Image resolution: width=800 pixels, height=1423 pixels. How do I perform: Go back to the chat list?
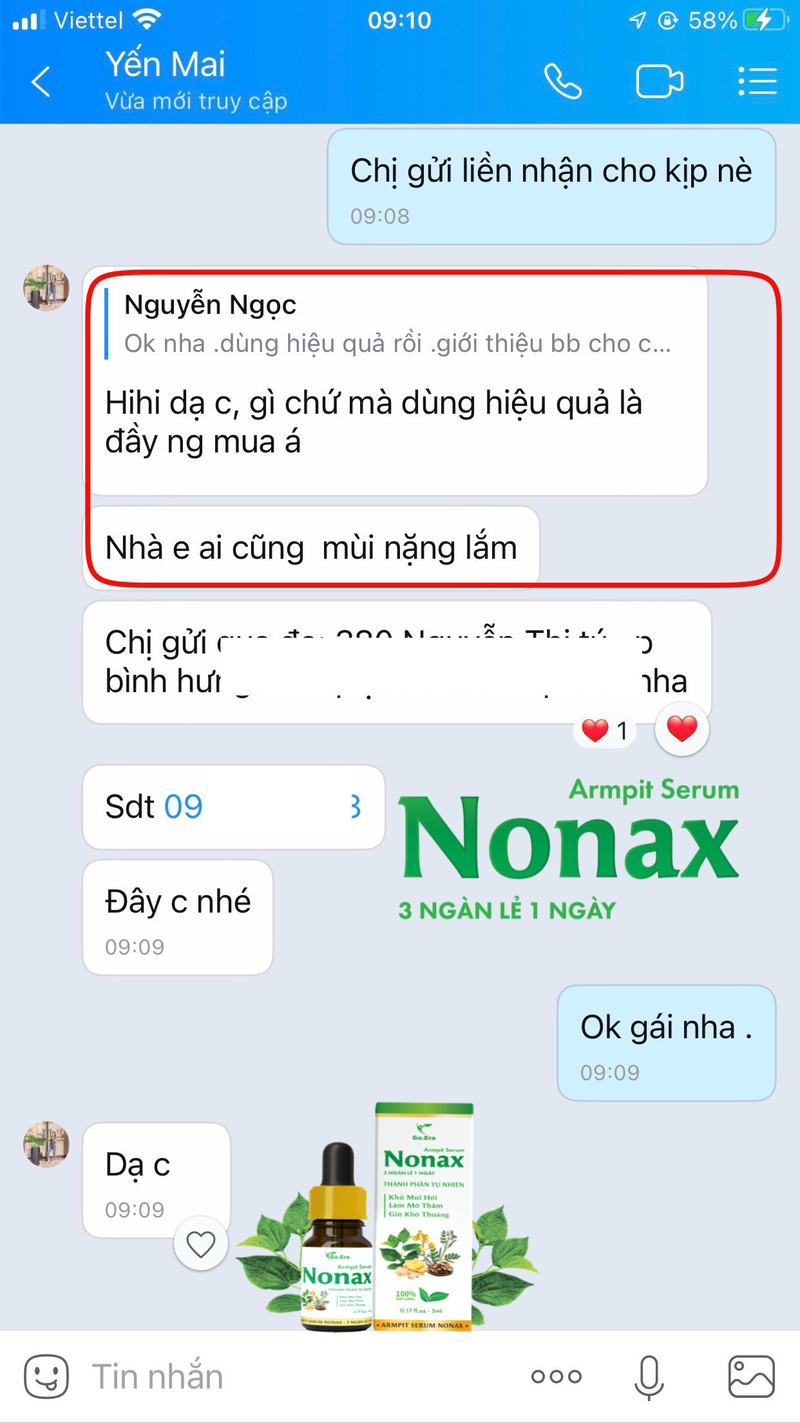[x=40, y=82]
